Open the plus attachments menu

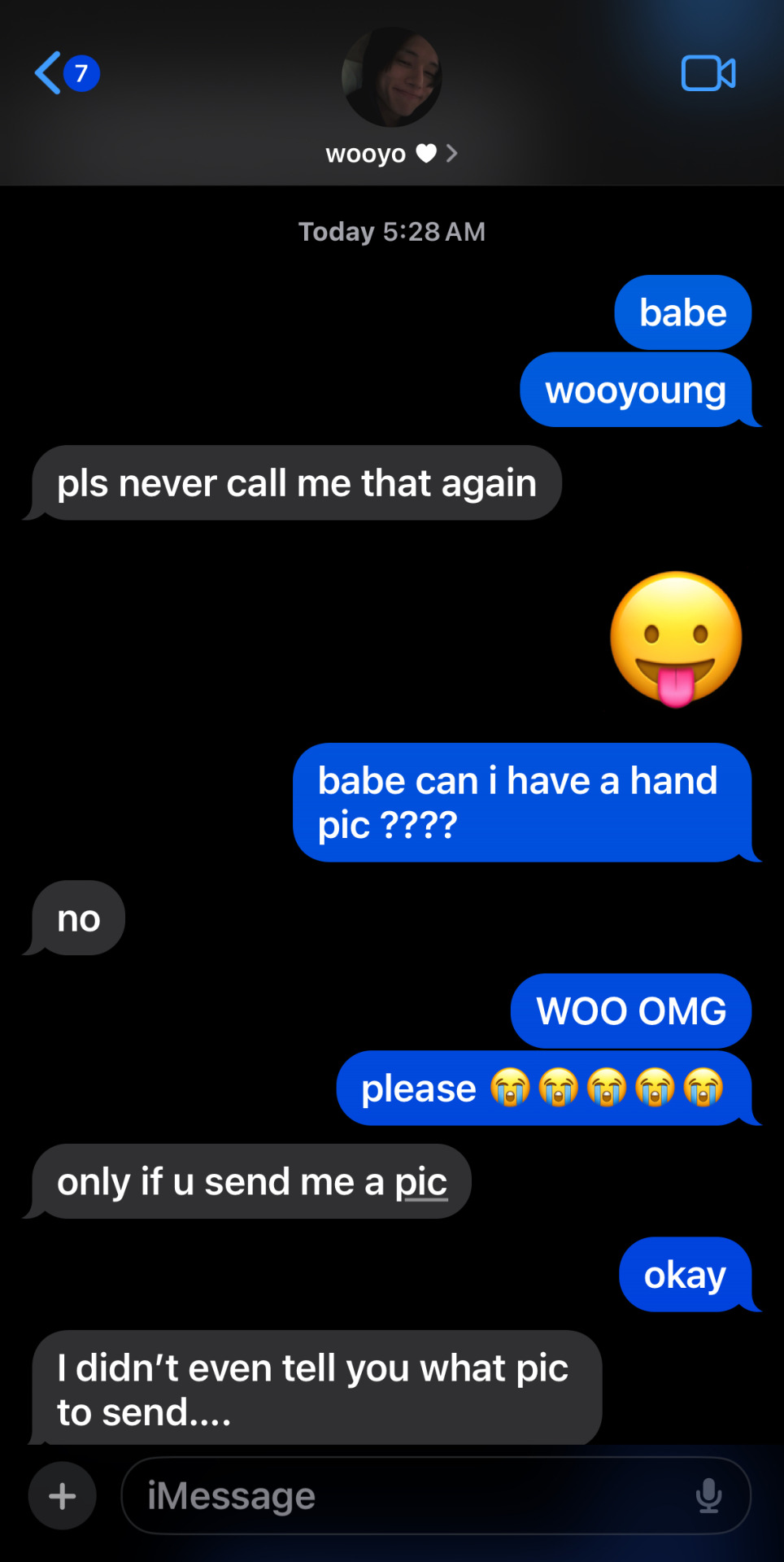[x=63, y=1495]
